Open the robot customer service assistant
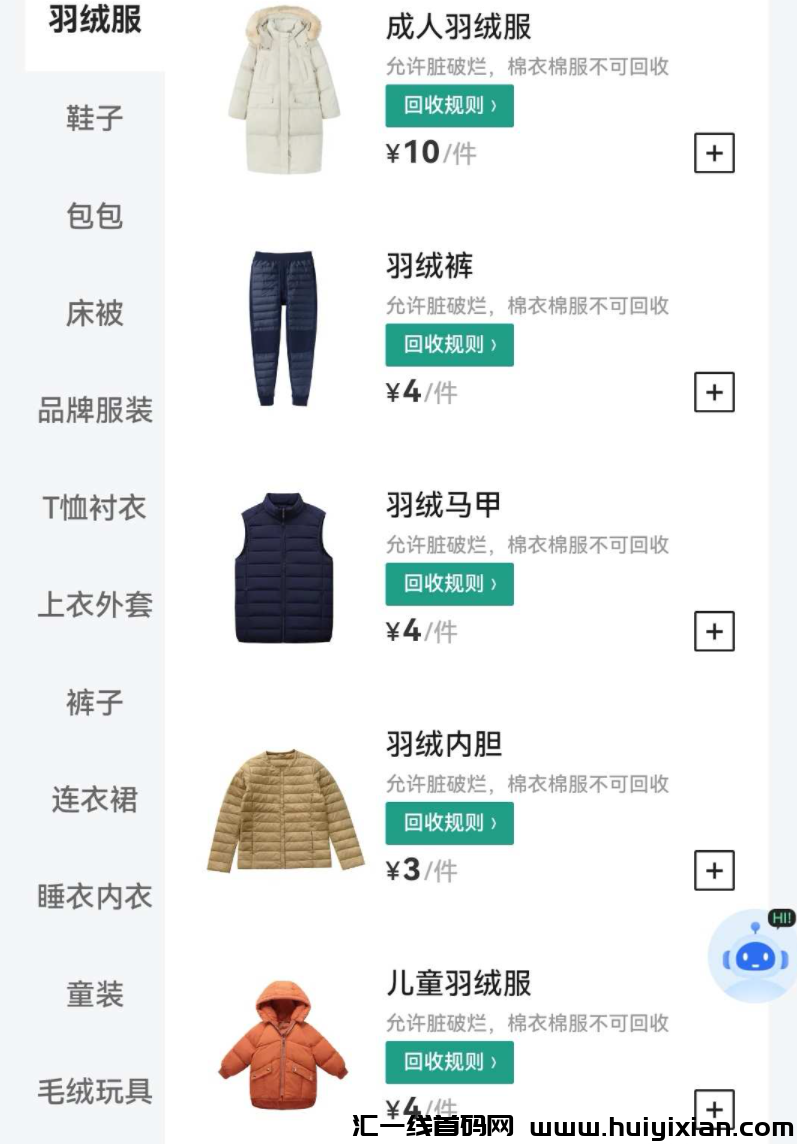Viewport: 797px width, 1144px height. click(x=756, y=955)
